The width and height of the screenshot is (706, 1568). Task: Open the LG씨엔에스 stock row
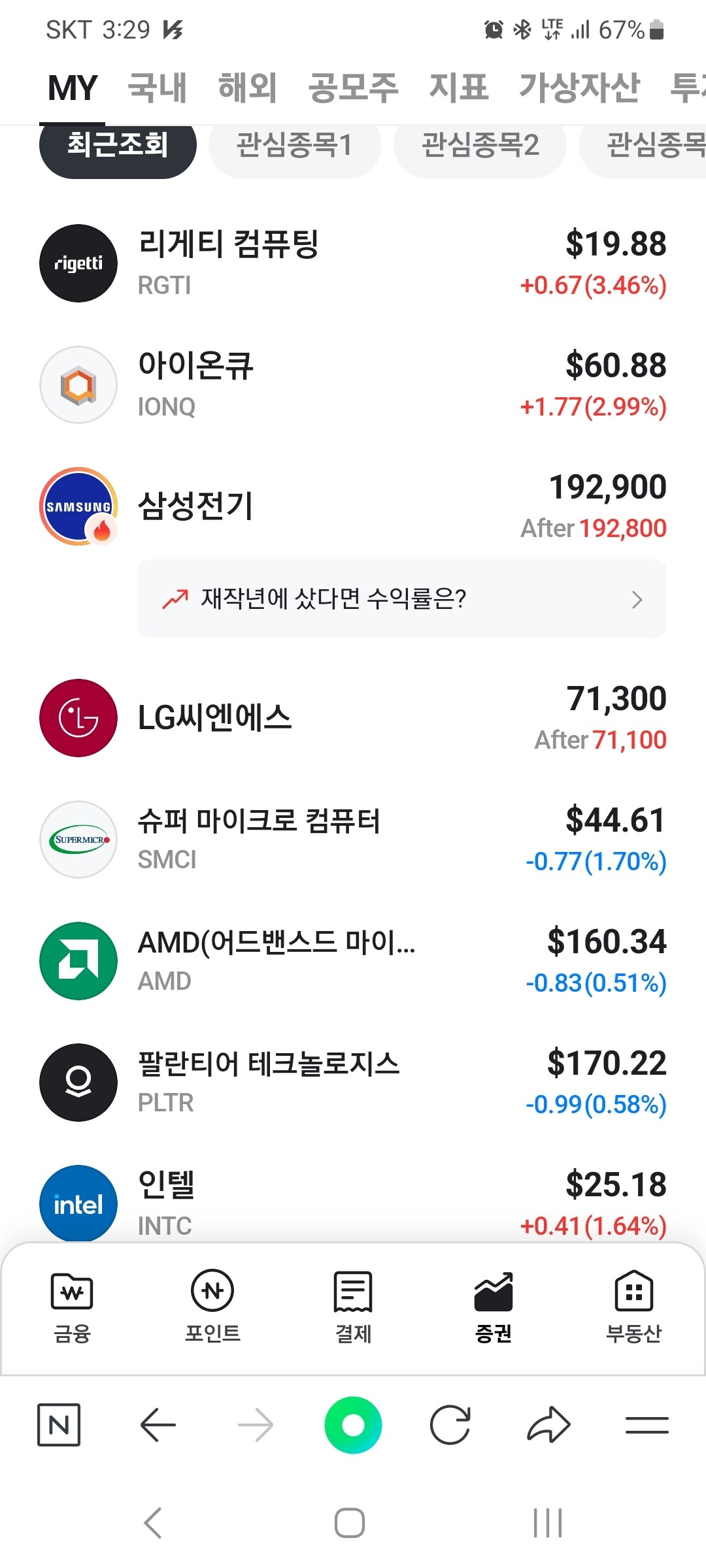[x=353, y=718]
